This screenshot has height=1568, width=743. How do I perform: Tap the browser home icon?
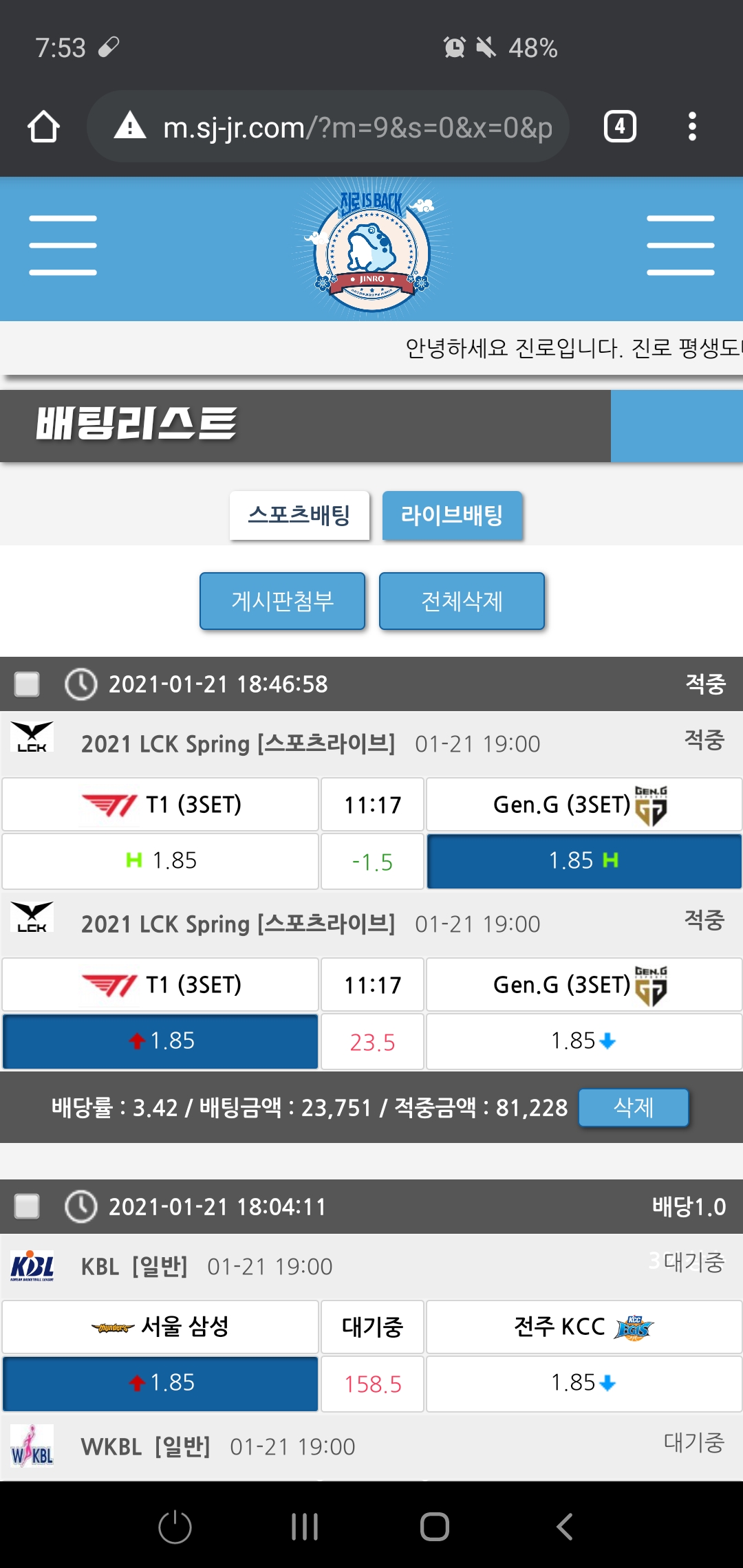pyautogui.click(x=43, y=127)
